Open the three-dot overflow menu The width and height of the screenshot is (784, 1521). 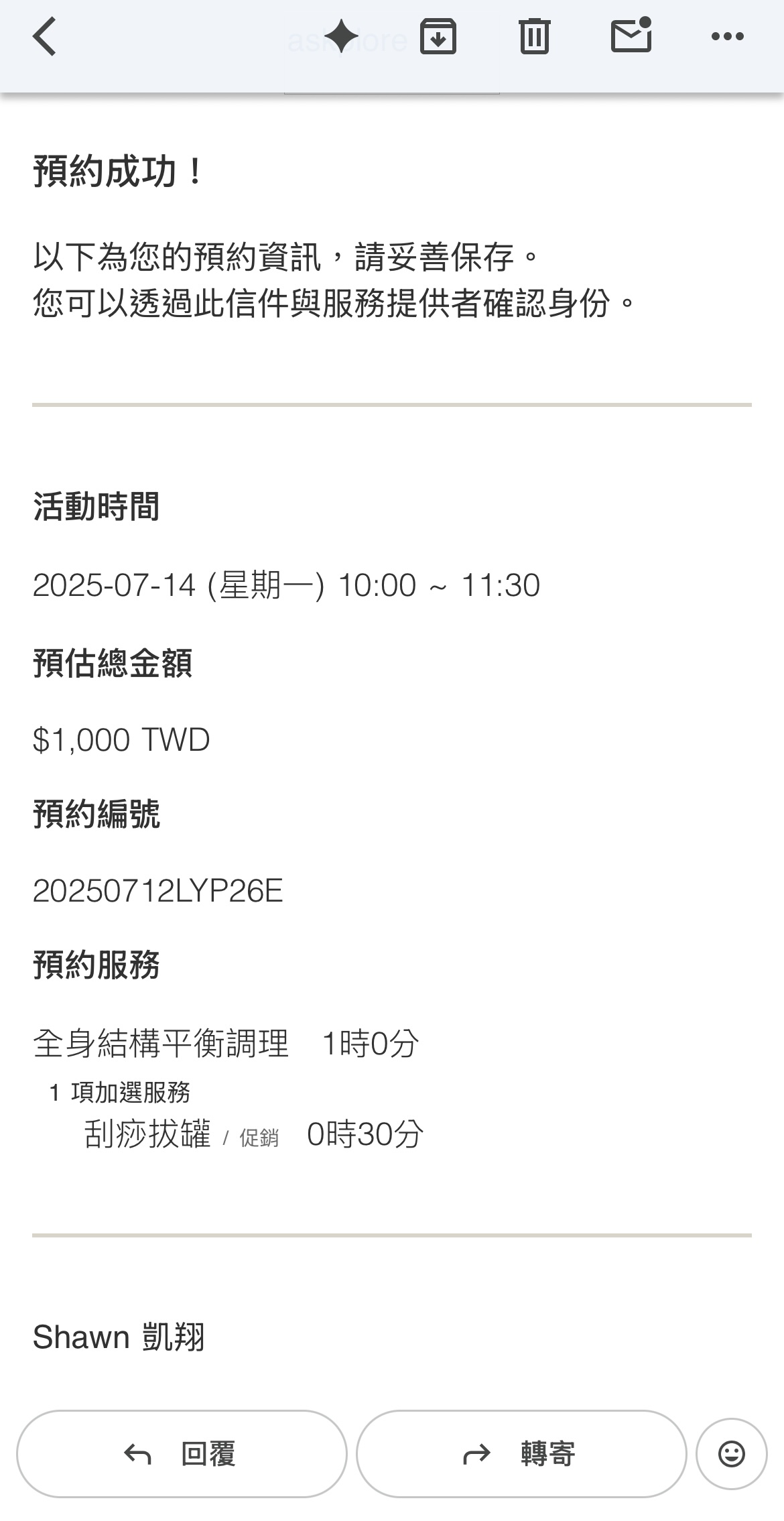[x=728, y=37]
